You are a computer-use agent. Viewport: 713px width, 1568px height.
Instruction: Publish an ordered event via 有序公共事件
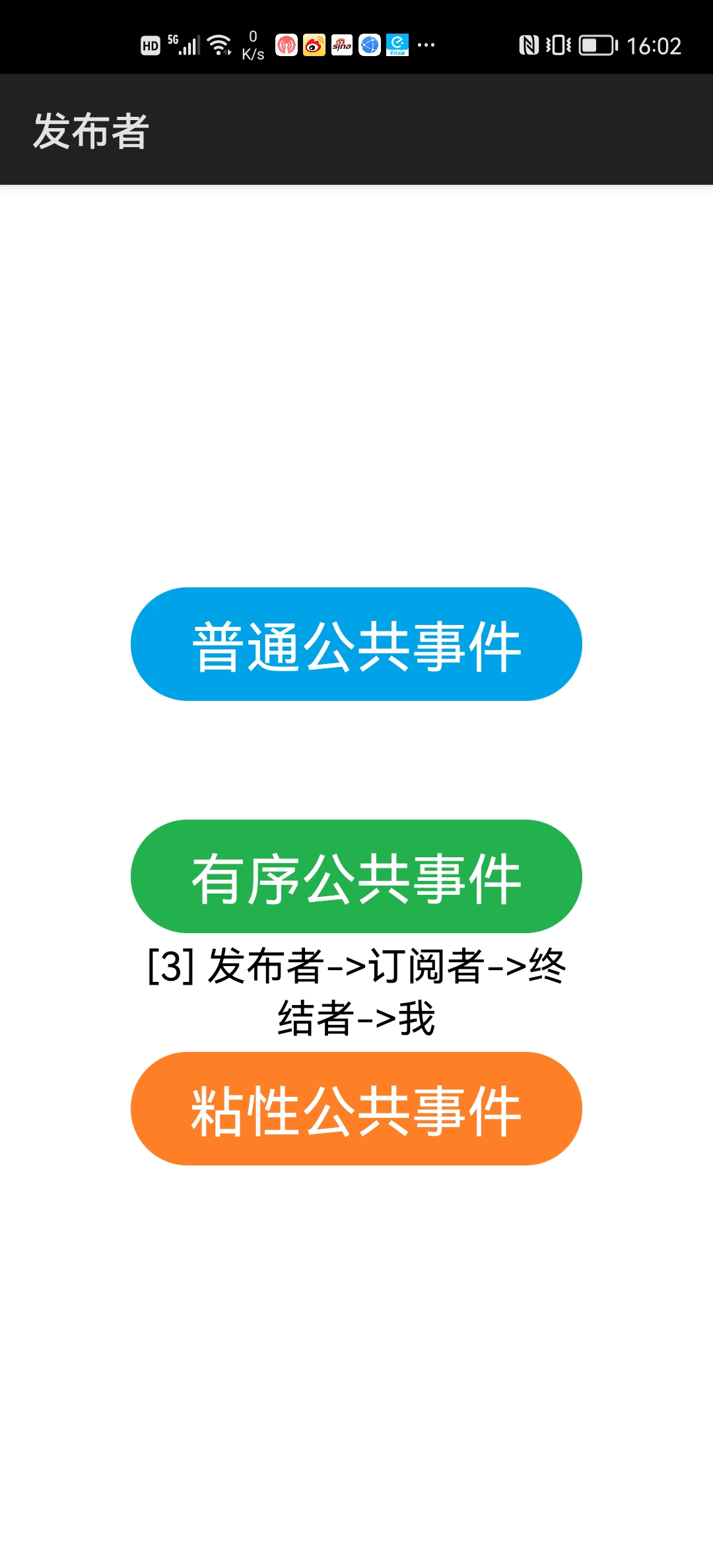point(356,876)
